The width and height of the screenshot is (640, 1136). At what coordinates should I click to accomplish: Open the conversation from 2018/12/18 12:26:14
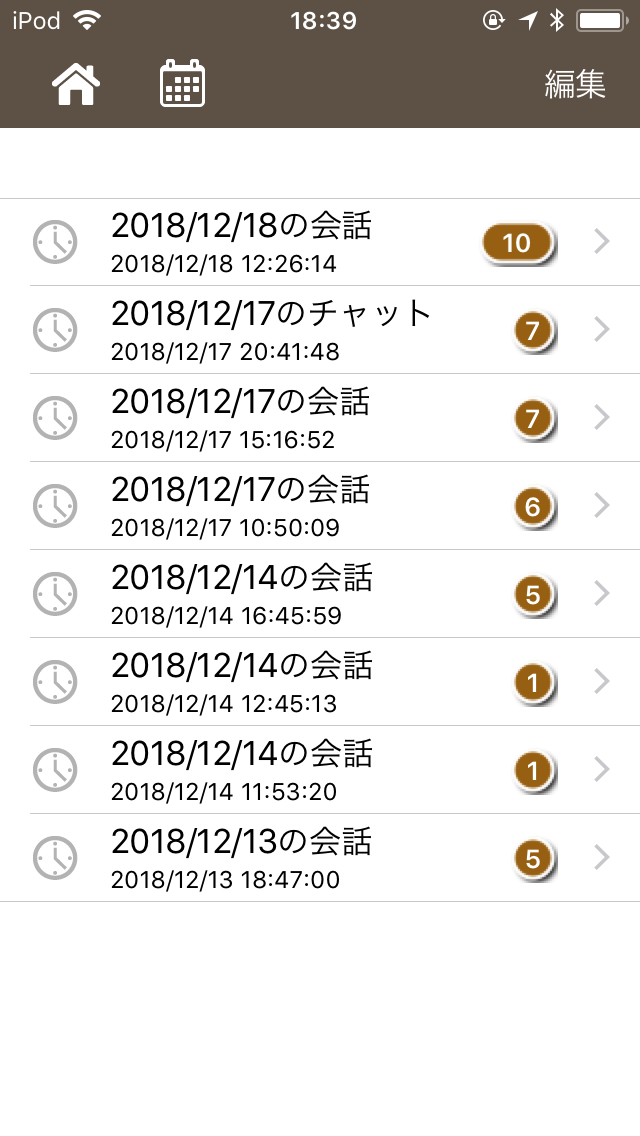(320, 242)
